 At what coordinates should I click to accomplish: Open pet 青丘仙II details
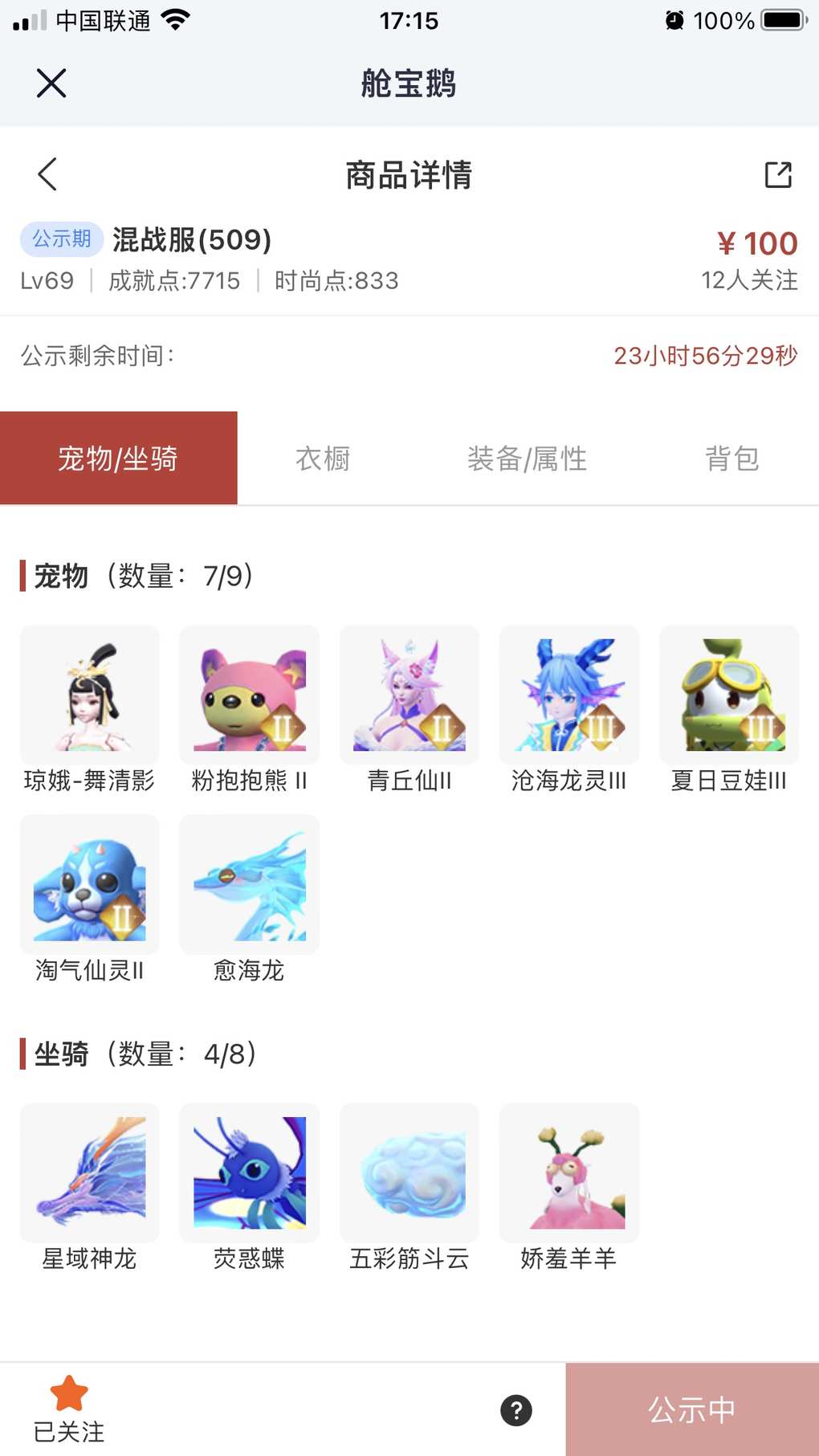pyautogui.click(x=409, y=695)
